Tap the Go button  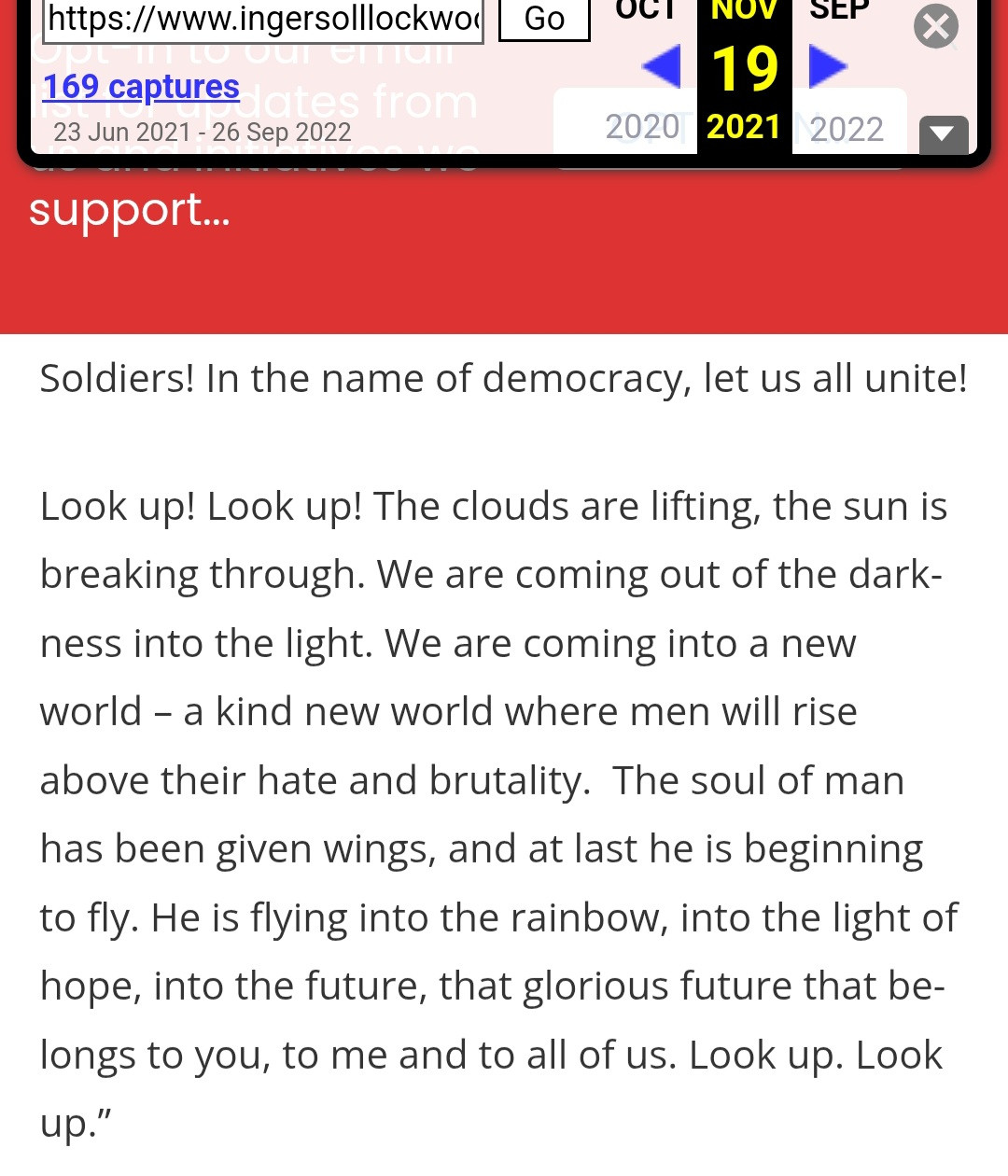point(544,20)
